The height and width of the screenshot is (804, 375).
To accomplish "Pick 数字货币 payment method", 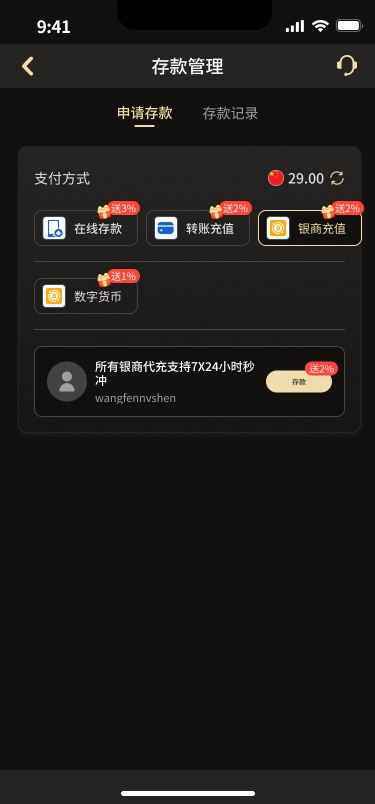I will pos(86,296).
